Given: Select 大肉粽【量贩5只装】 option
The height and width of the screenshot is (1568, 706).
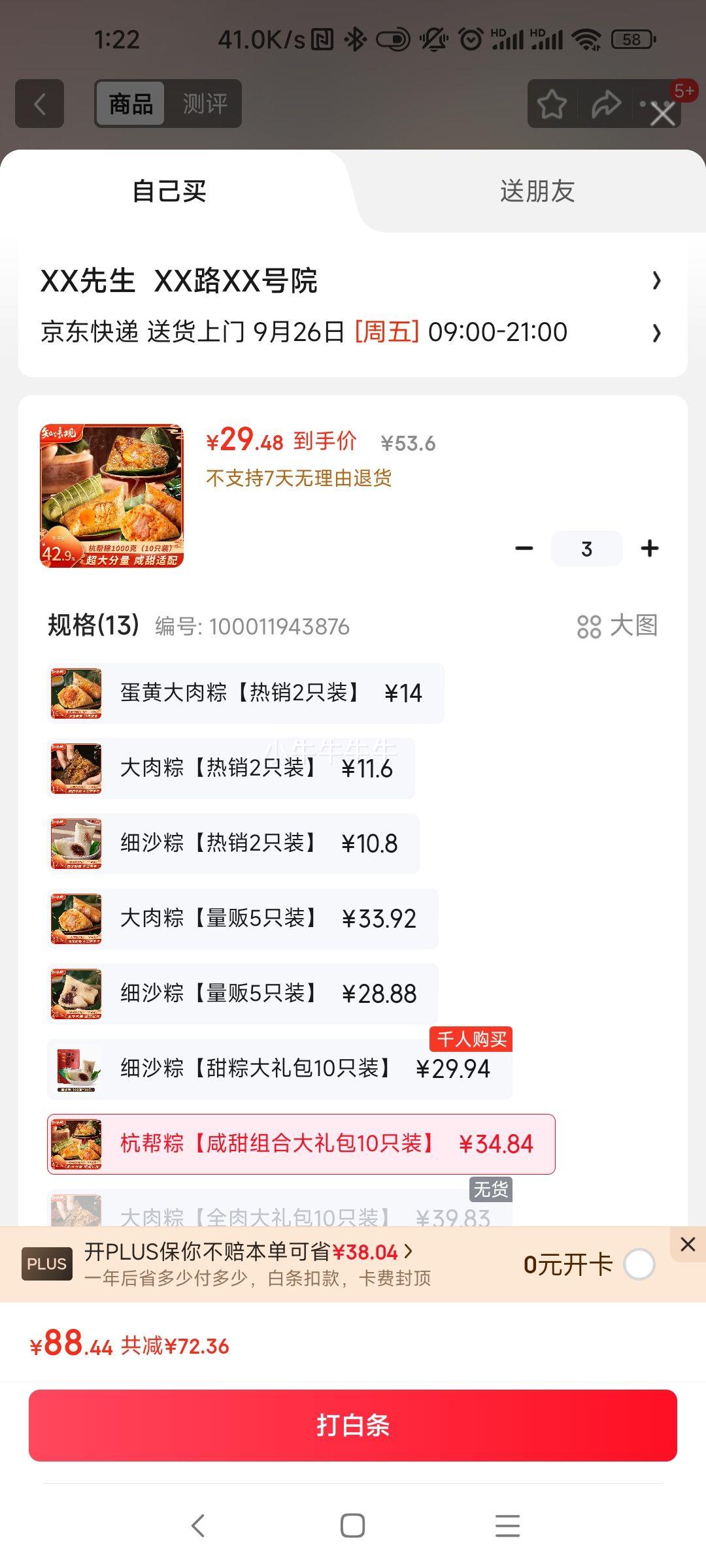Looking at the screenshot, I should tap(243, 919).
